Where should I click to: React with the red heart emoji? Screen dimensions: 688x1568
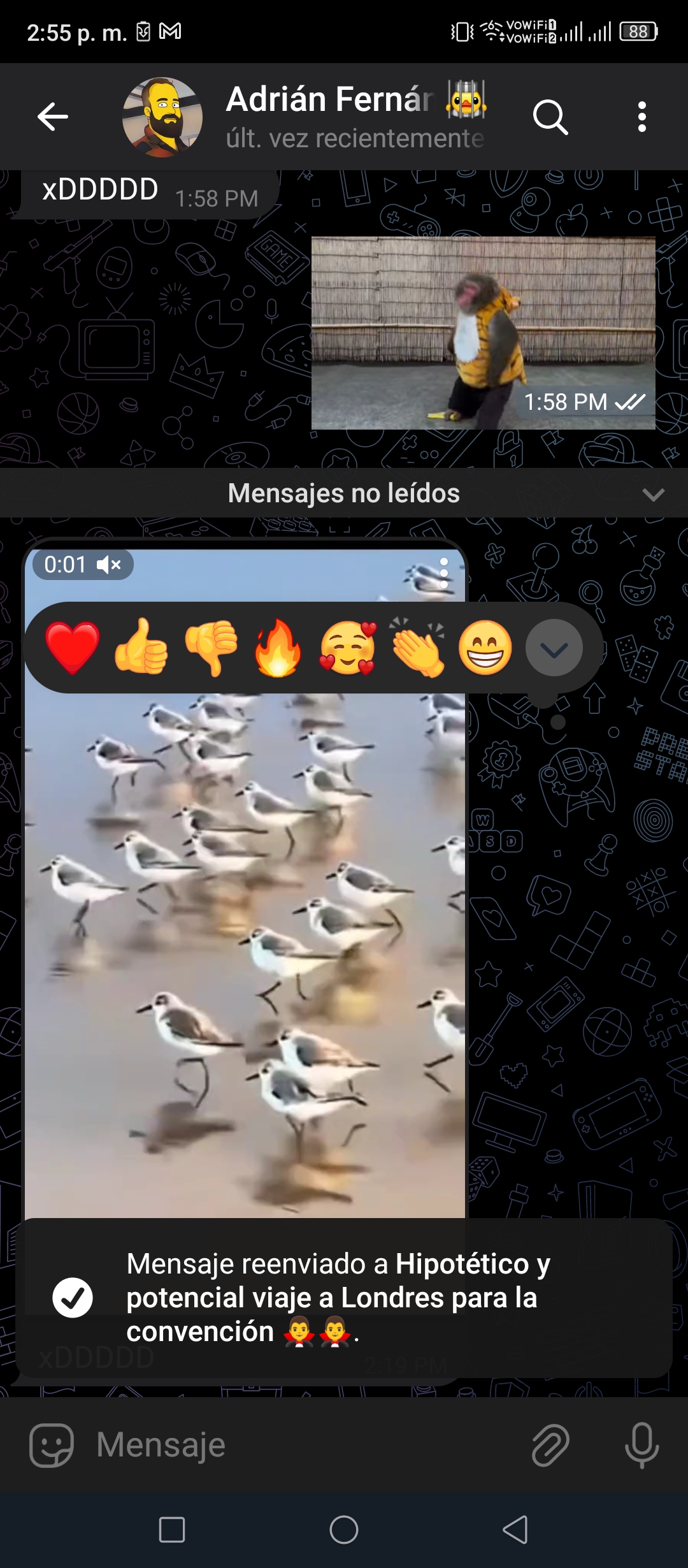click(x=73, y=648)
